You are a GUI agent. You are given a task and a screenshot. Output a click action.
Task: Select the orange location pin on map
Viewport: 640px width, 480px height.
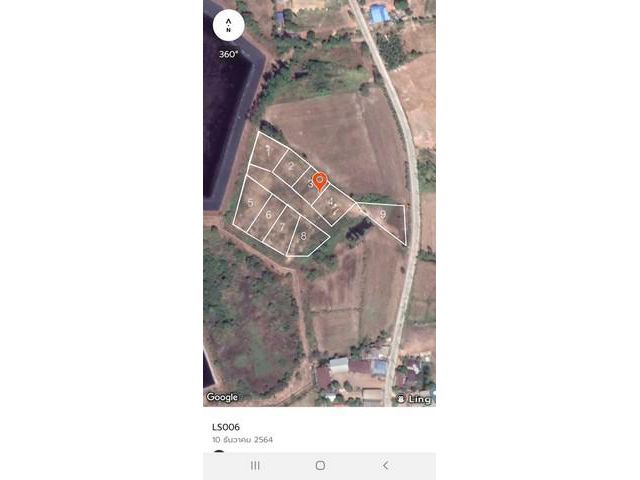[320, 181]
